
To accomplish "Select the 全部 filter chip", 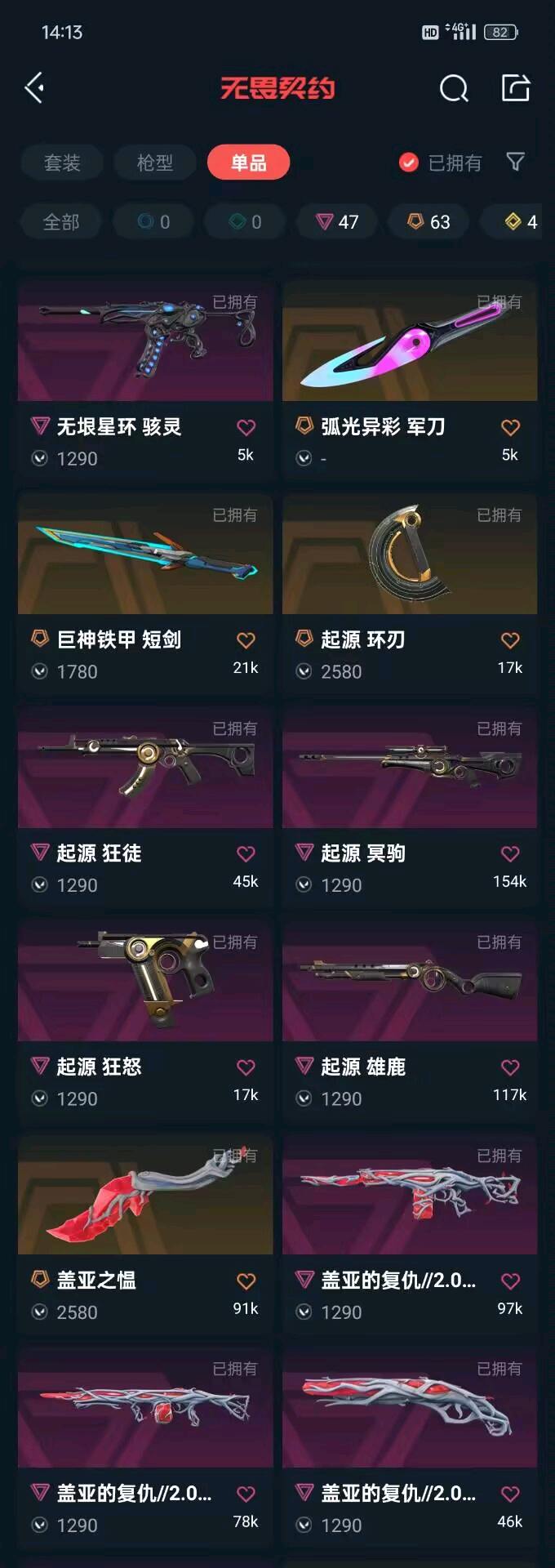I will click(61, 221).
